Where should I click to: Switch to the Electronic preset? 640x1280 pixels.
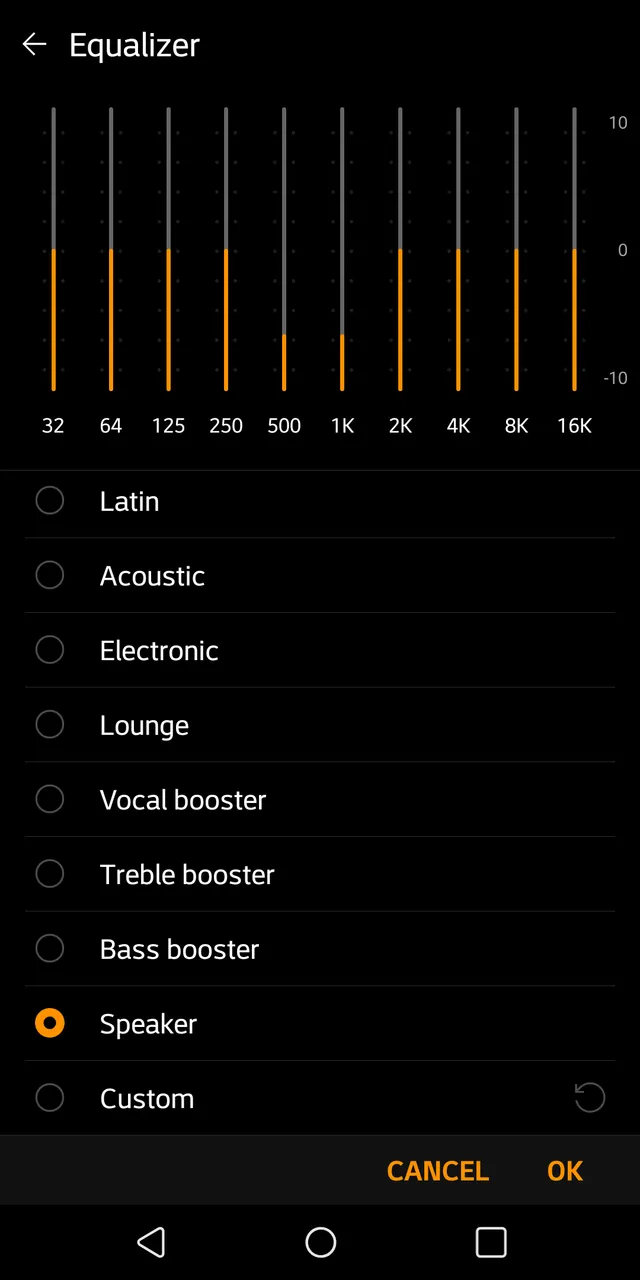(320, 650)
